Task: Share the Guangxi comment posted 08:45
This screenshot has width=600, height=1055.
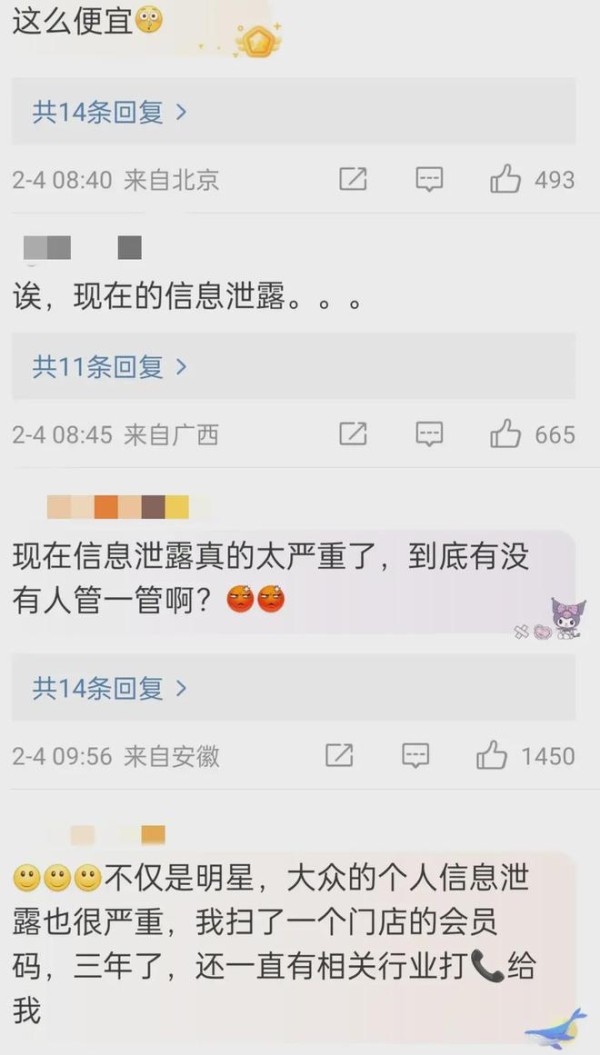Action: click(x=353, y=434)
